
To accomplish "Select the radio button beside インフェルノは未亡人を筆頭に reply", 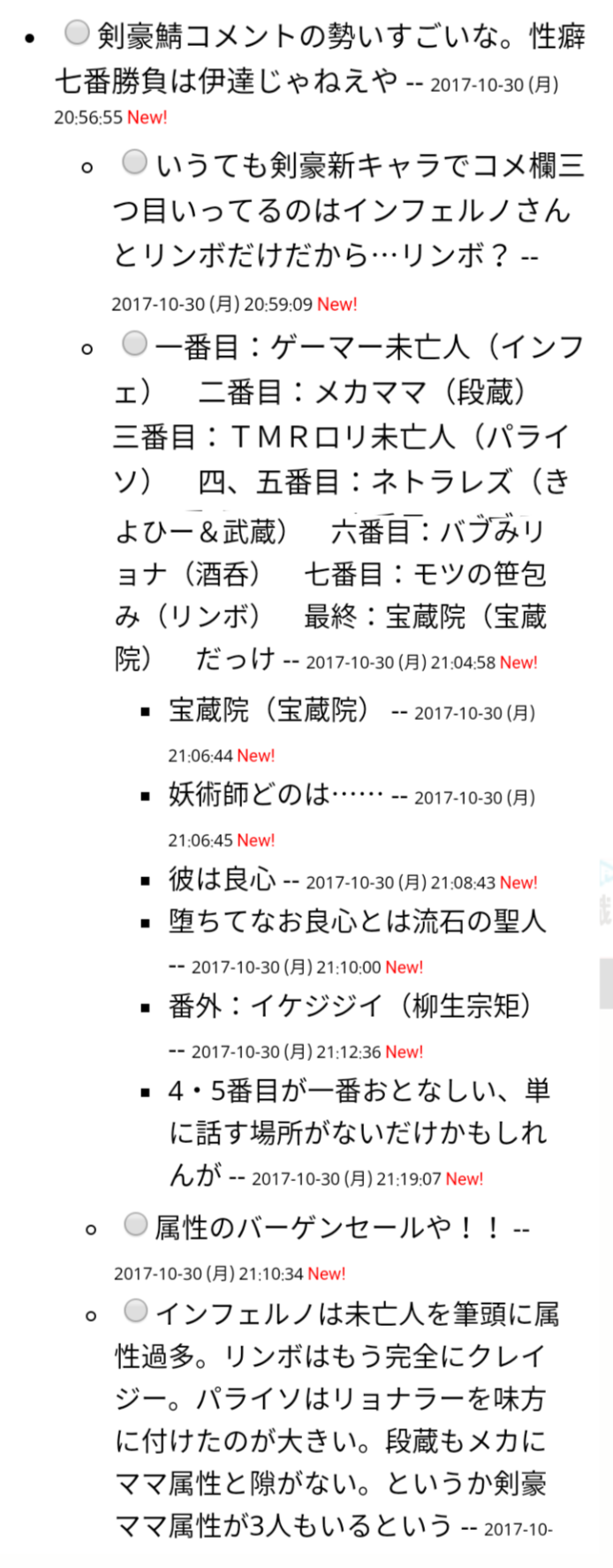I will 135,1310.
